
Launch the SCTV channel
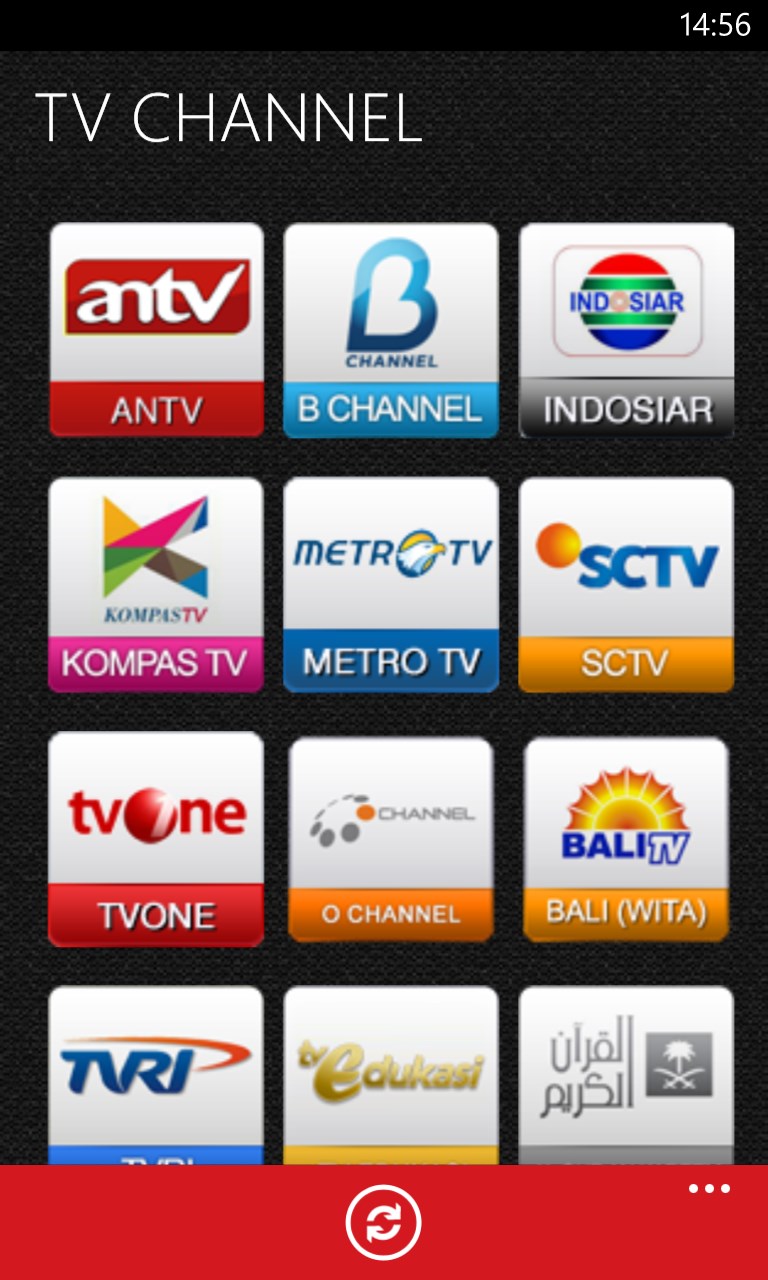click(x=626, y=585)
